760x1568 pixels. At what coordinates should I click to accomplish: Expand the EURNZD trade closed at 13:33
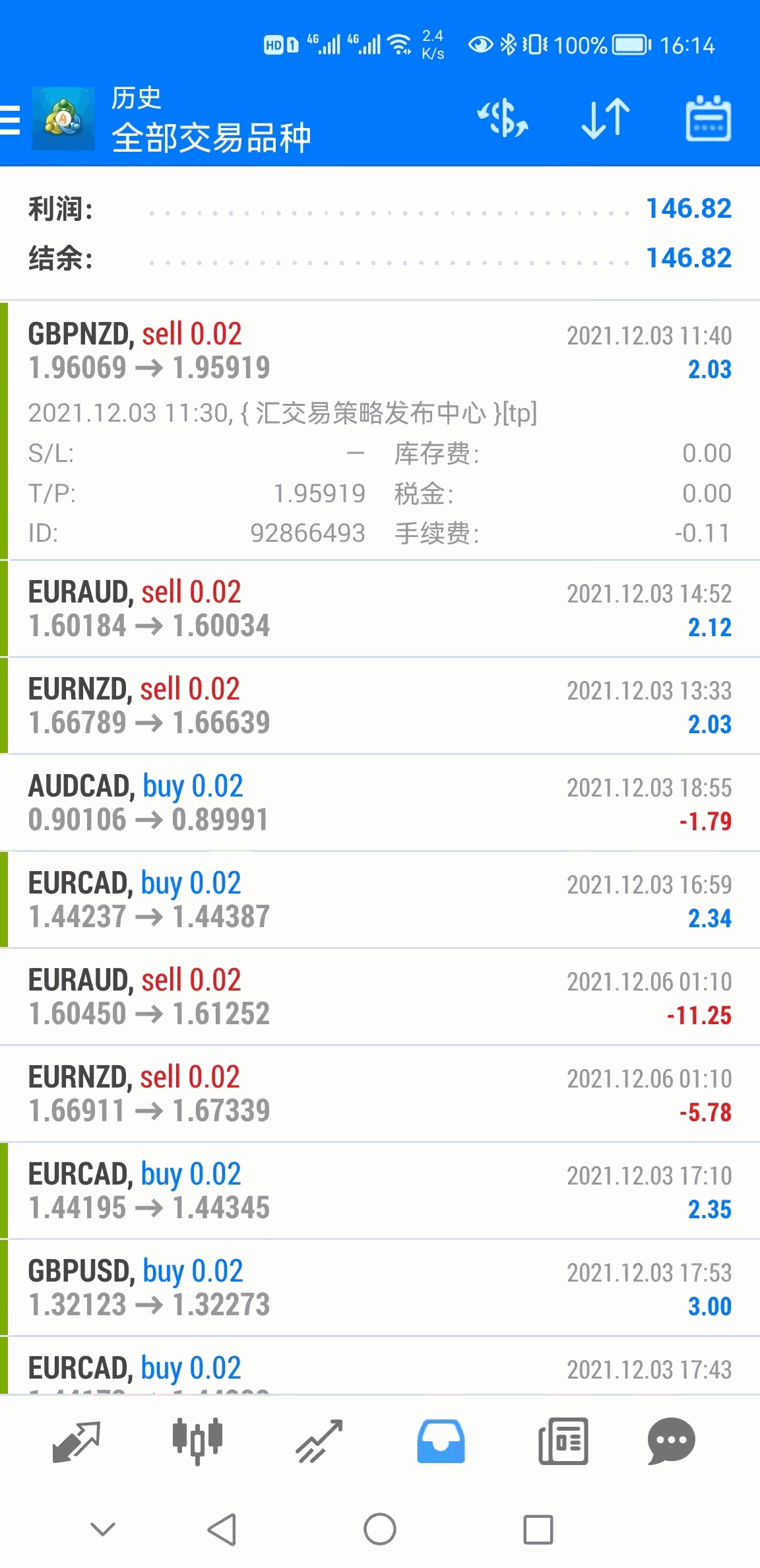click(380, 705)
